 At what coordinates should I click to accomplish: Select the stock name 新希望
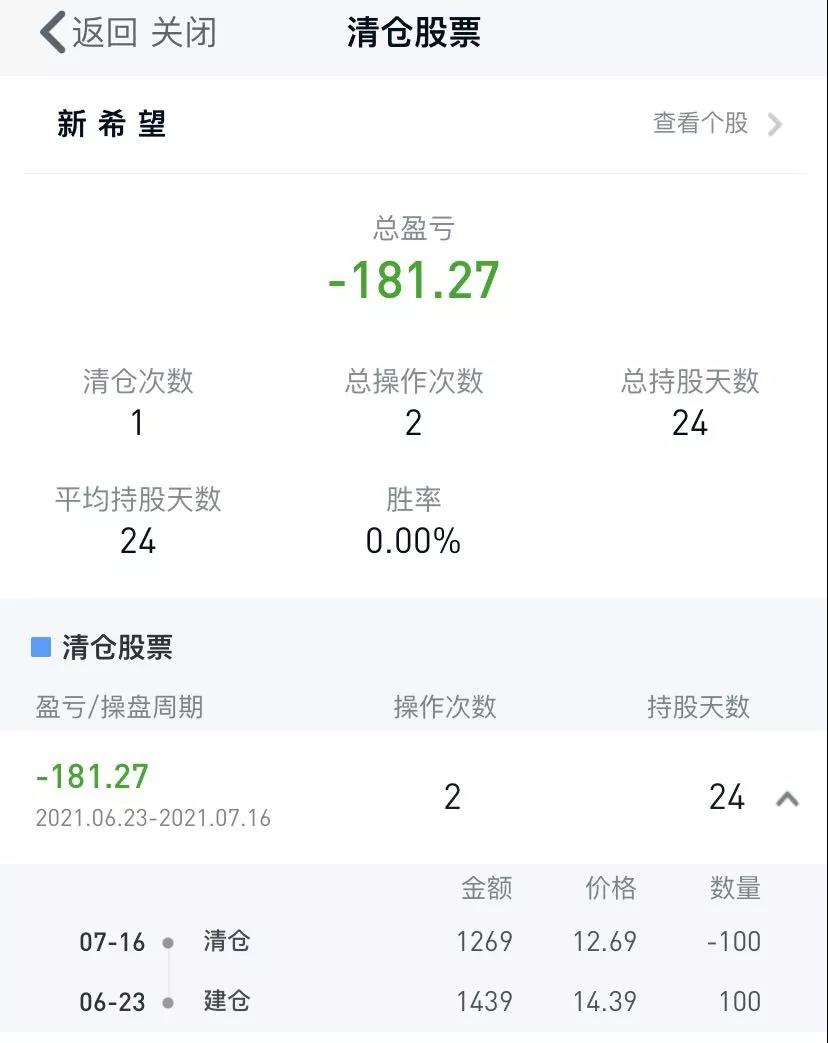click(x=112, y=124)
